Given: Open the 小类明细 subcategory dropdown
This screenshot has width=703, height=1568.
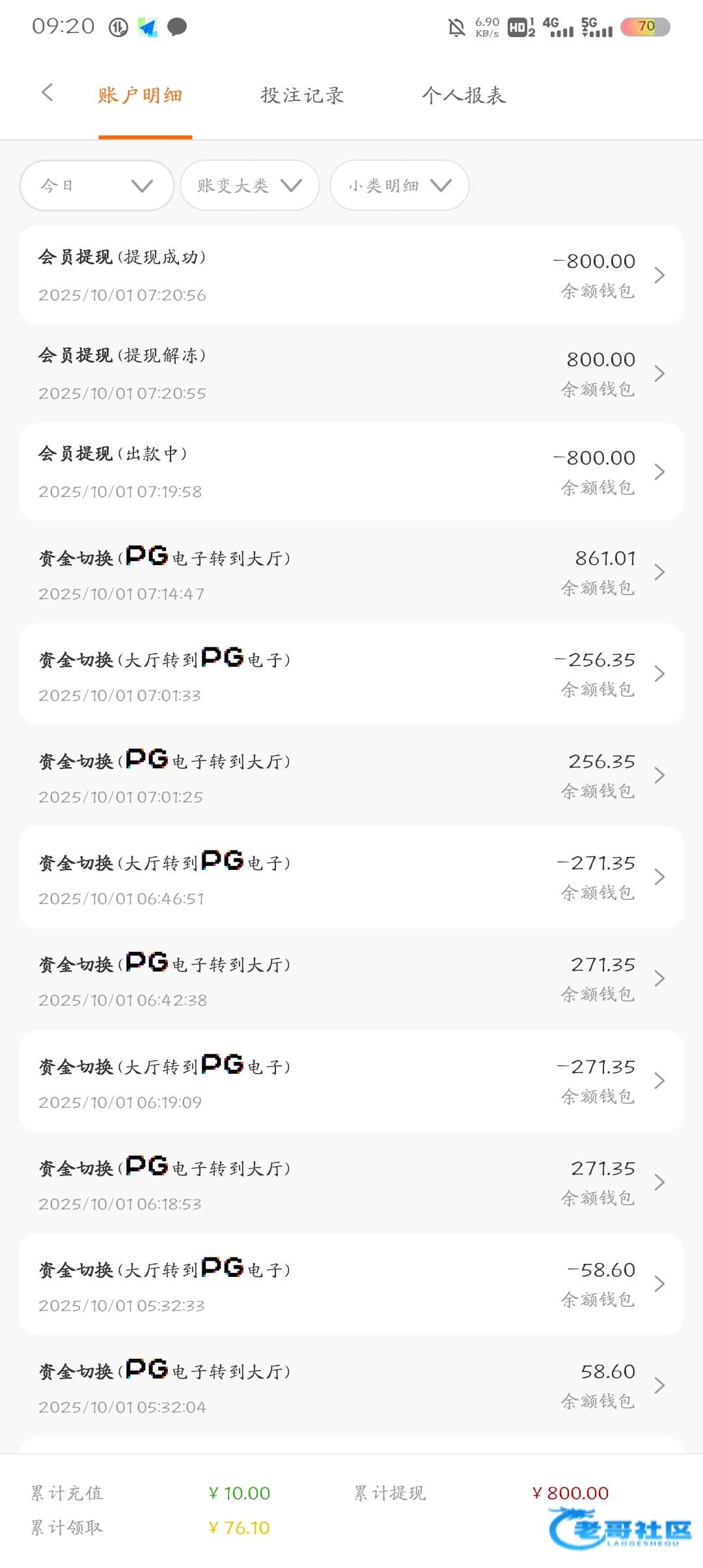Looking at the screenshot, I should coord(399,186).
